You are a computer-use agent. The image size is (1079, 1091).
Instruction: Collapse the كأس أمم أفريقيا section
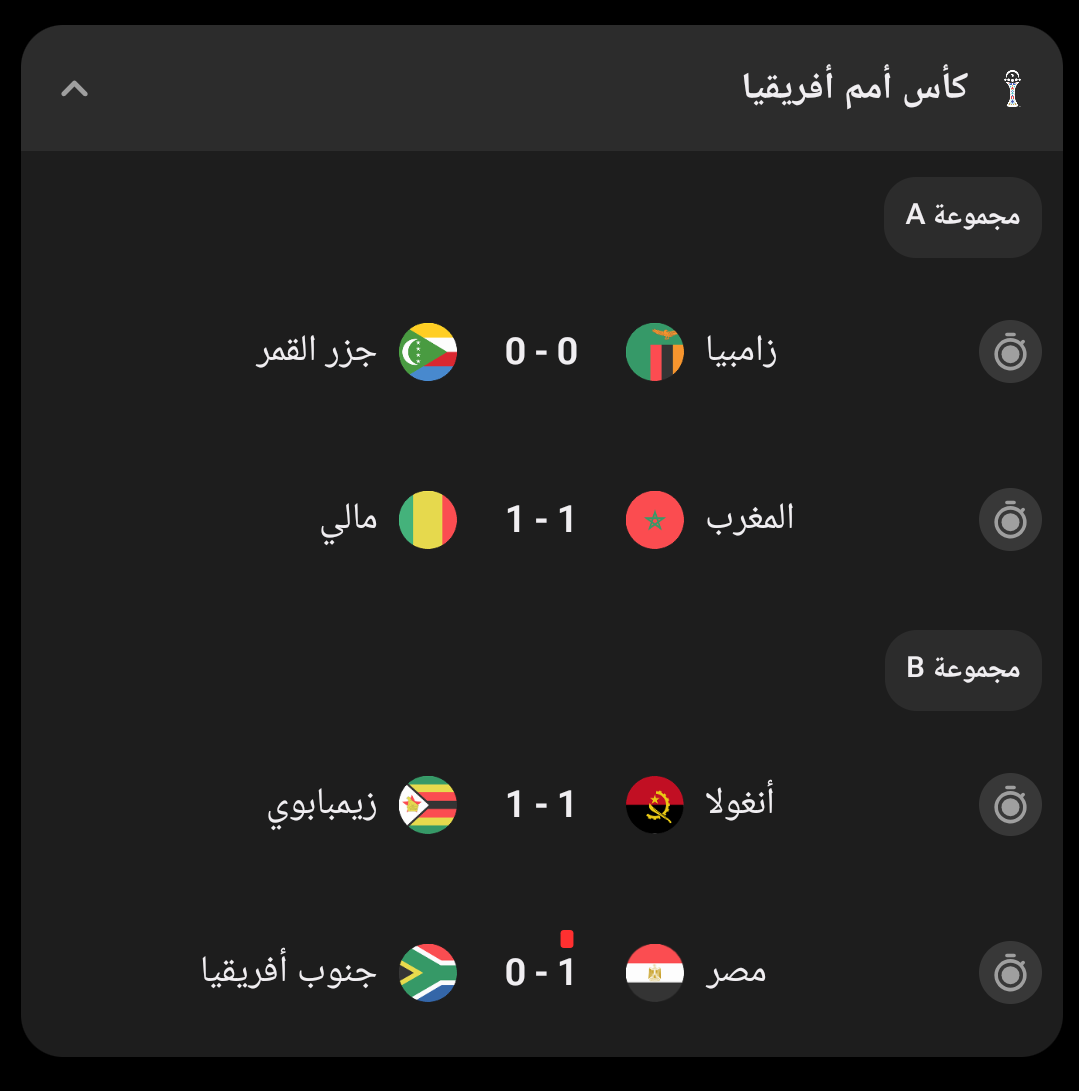click(x=75, y=89)
